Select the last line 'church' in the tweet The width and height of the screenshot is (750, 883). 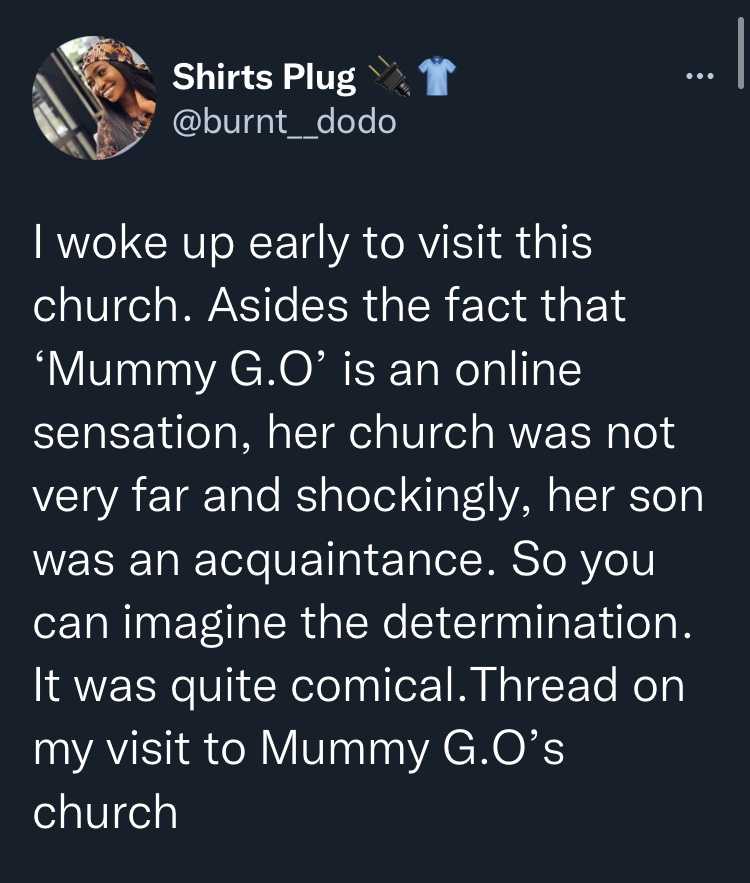pos(105,811)
